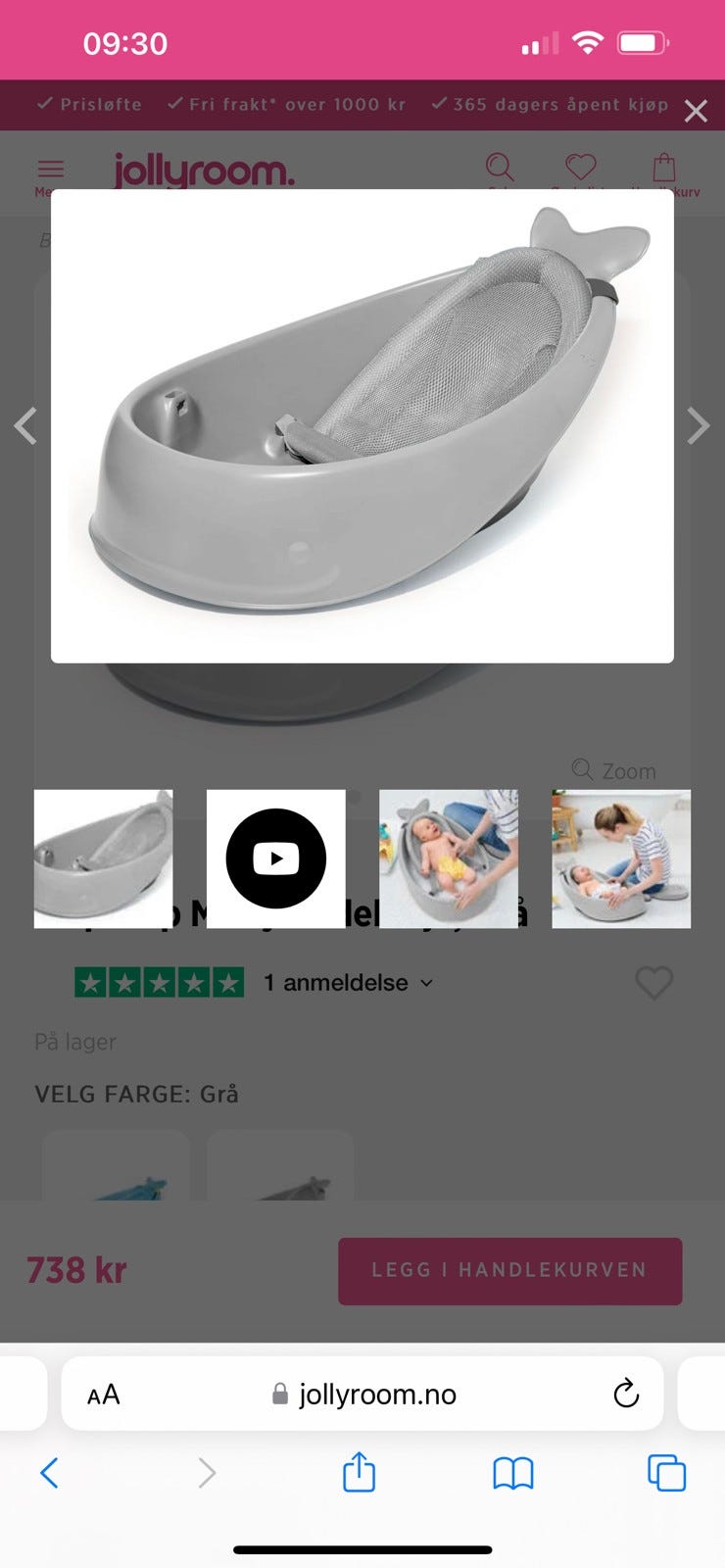
Task: Open the Safari tabs overview
Action: 666,1472
